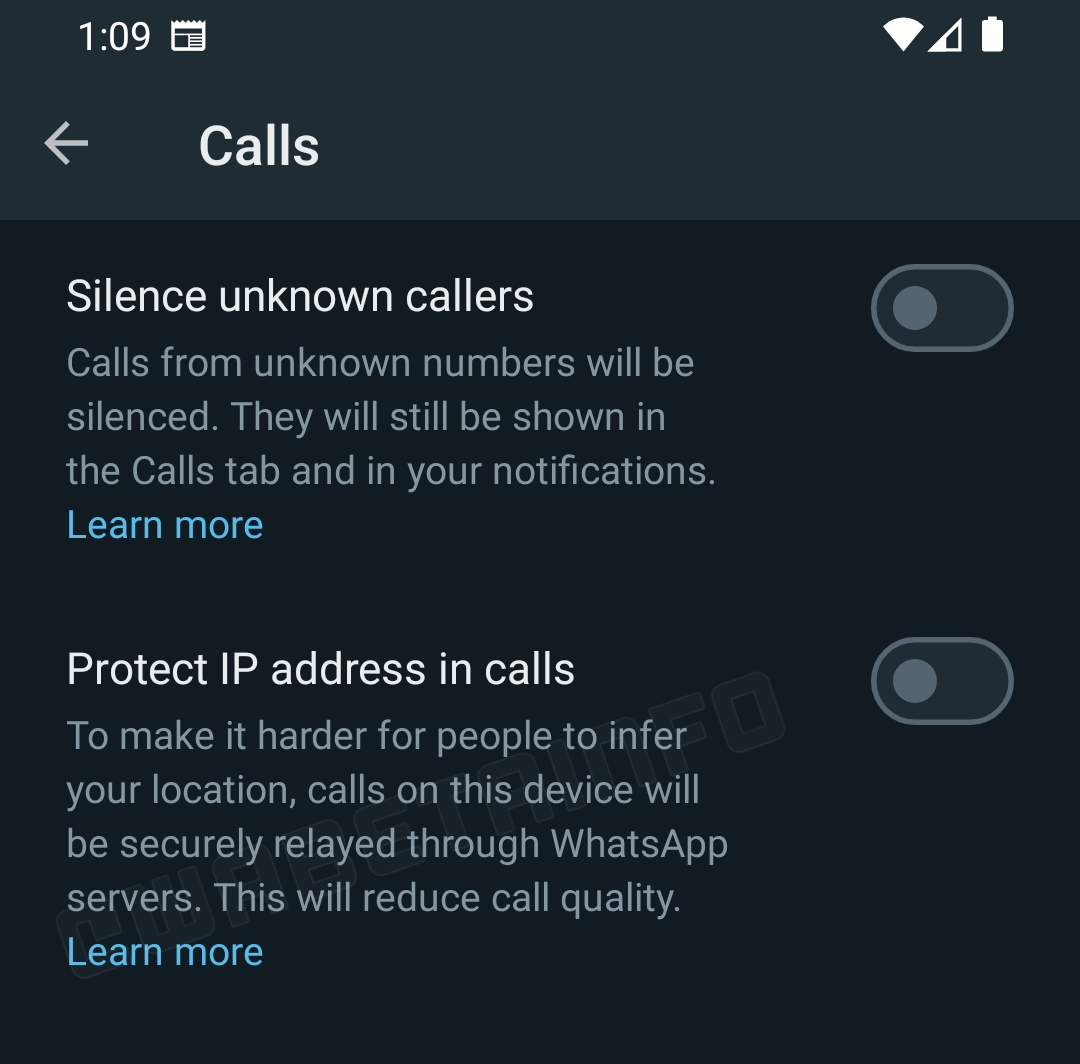This screenshot has width=1080, height=1064.
Task: Enable the Silence unknown callers switch
Action: pos(942,308)
